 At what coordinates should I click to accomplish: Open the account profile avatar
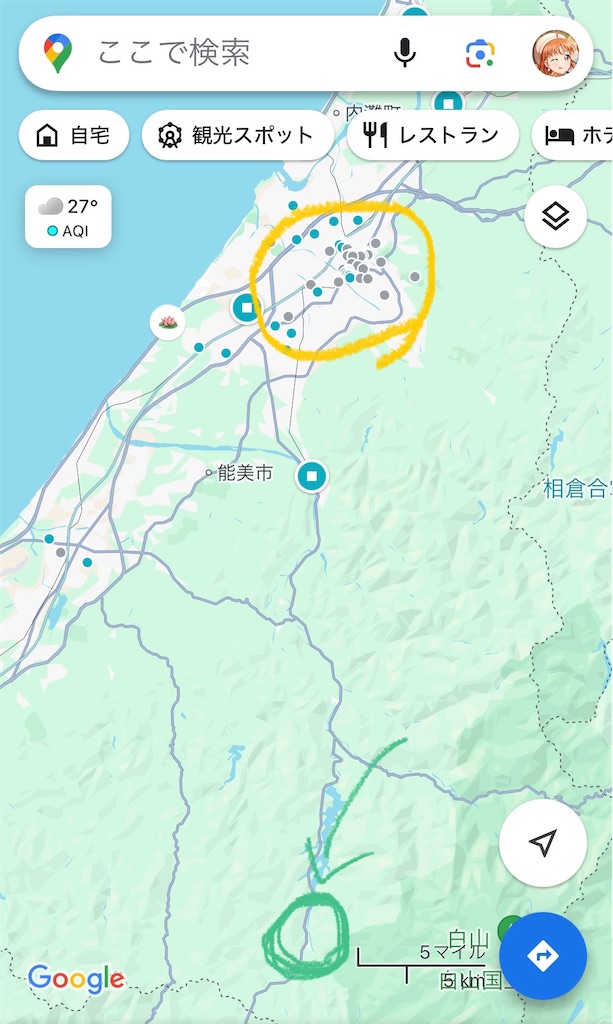[554, 52]
